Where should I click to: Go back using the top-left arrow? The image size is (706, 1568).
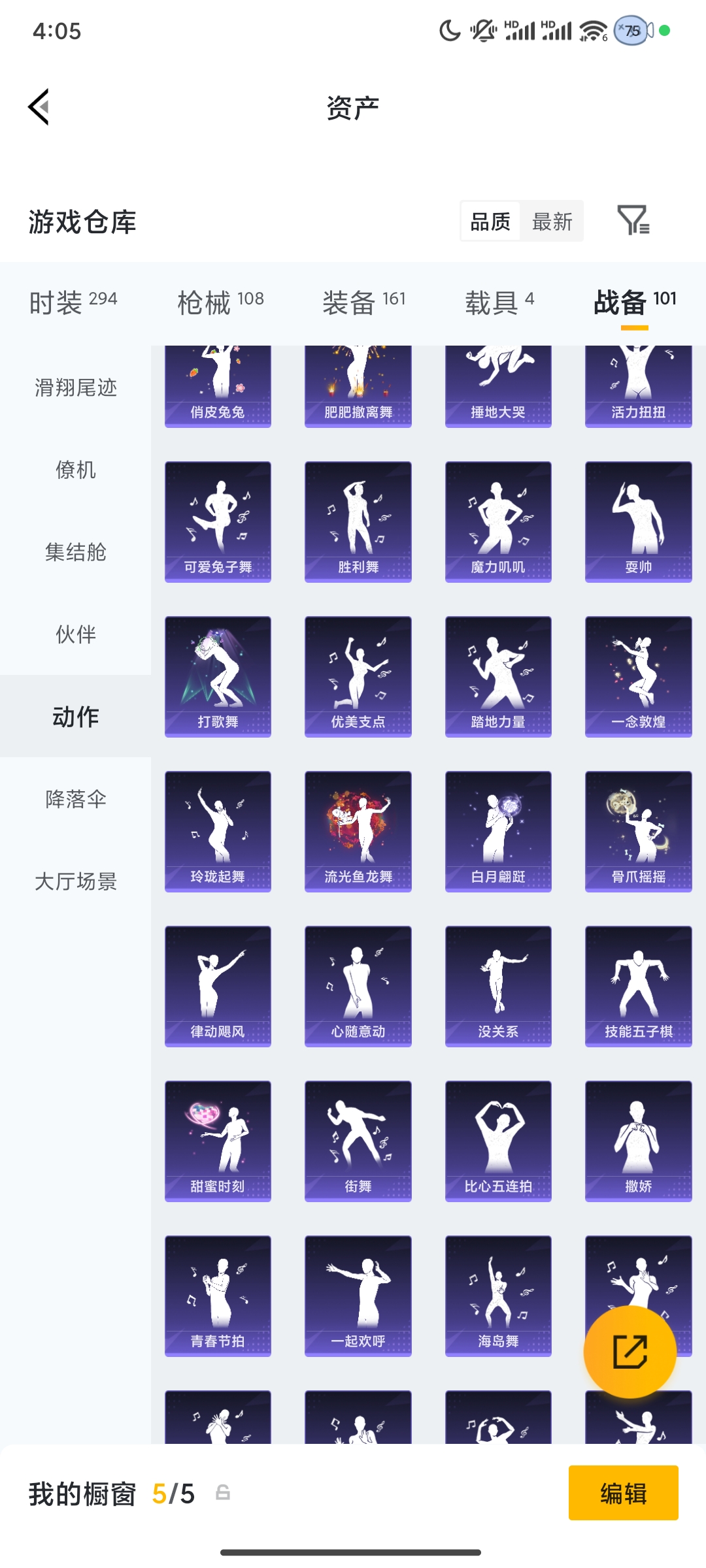pyautogui.click(x=39, y=106)
